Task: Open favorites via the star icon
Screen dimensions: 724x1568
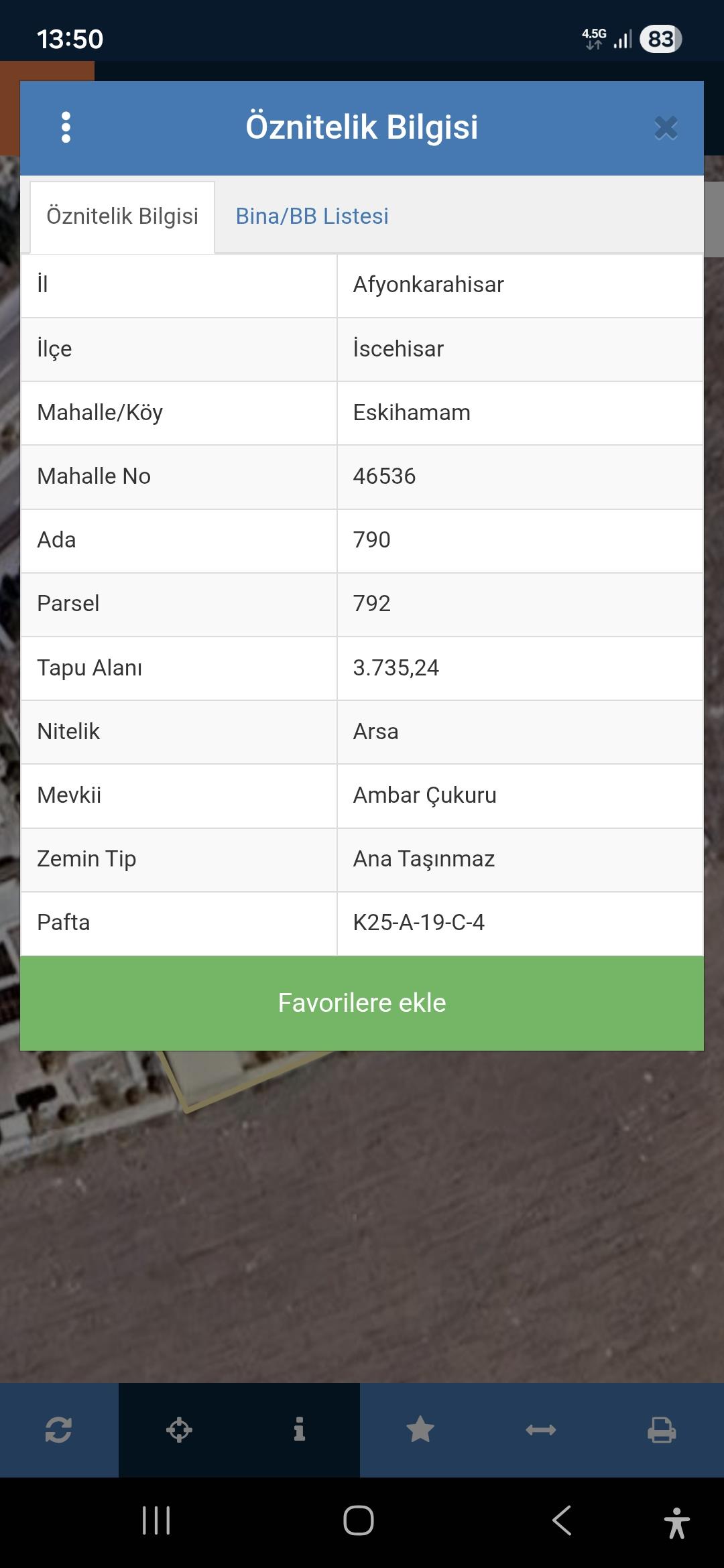Action: [420, 1430]
